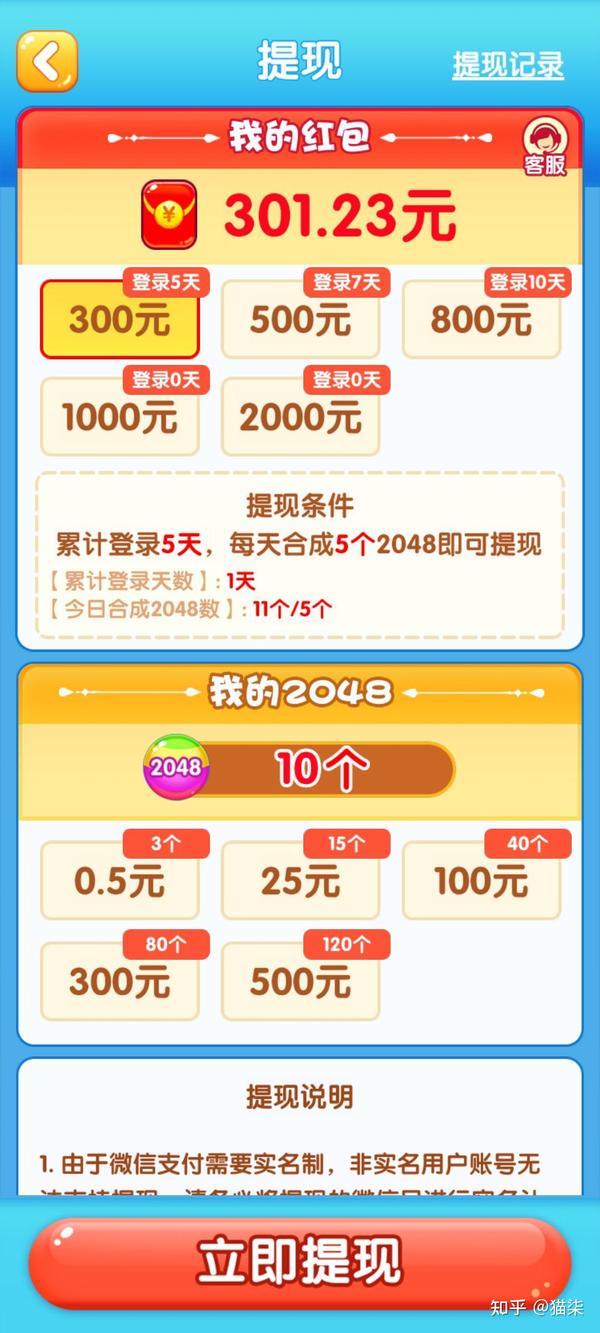Choose 500元 for 120个 2048
Image resolution: width=600 pixels, height=1333 pixels.
[300, 981]
